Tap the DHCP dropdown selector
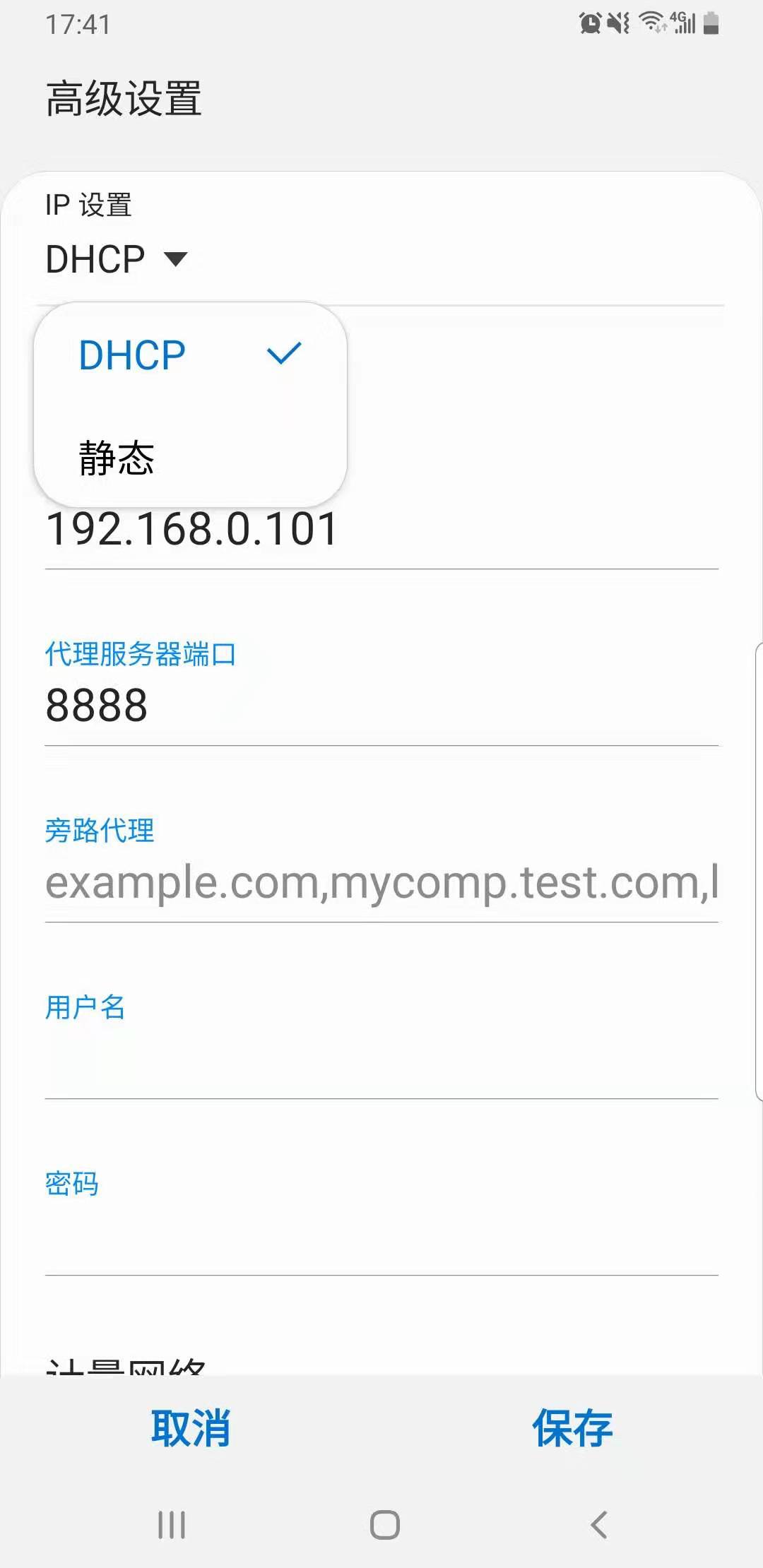The image size is (763, 1568). [x=113, y=259]
